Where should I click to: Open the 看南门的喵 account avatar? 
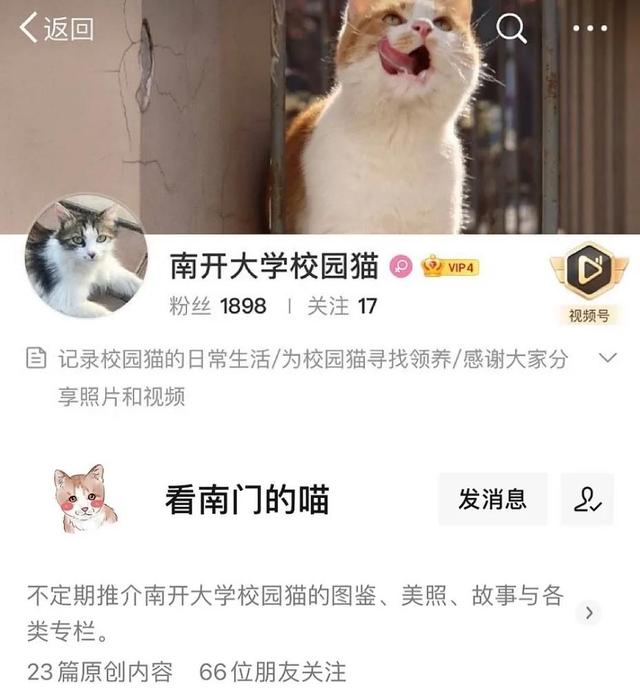[x=84, y=498]
